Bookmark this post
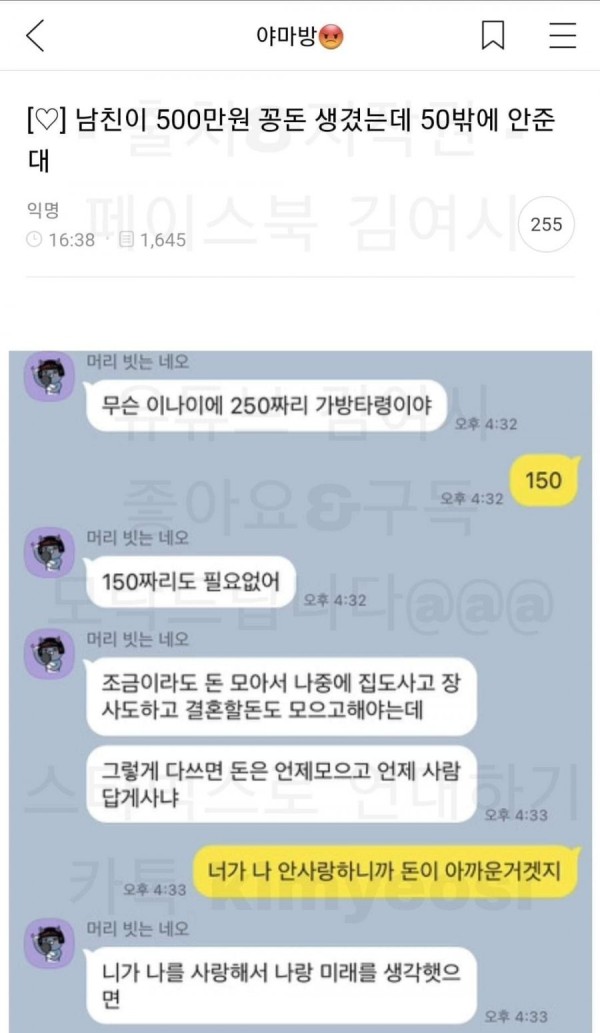 click(x=492, y=36)
